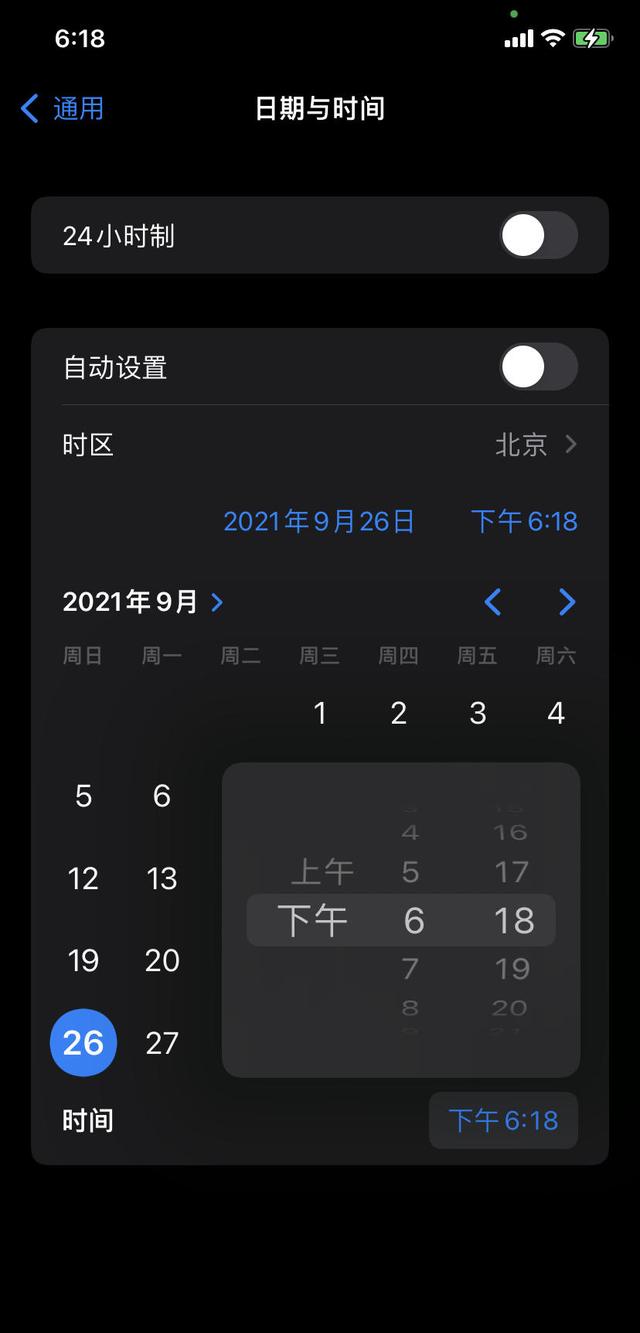The width and height of the screenshot is (640, 1333).
Task: Go back to 通用 settings
Action: click(x=62, y=108)
